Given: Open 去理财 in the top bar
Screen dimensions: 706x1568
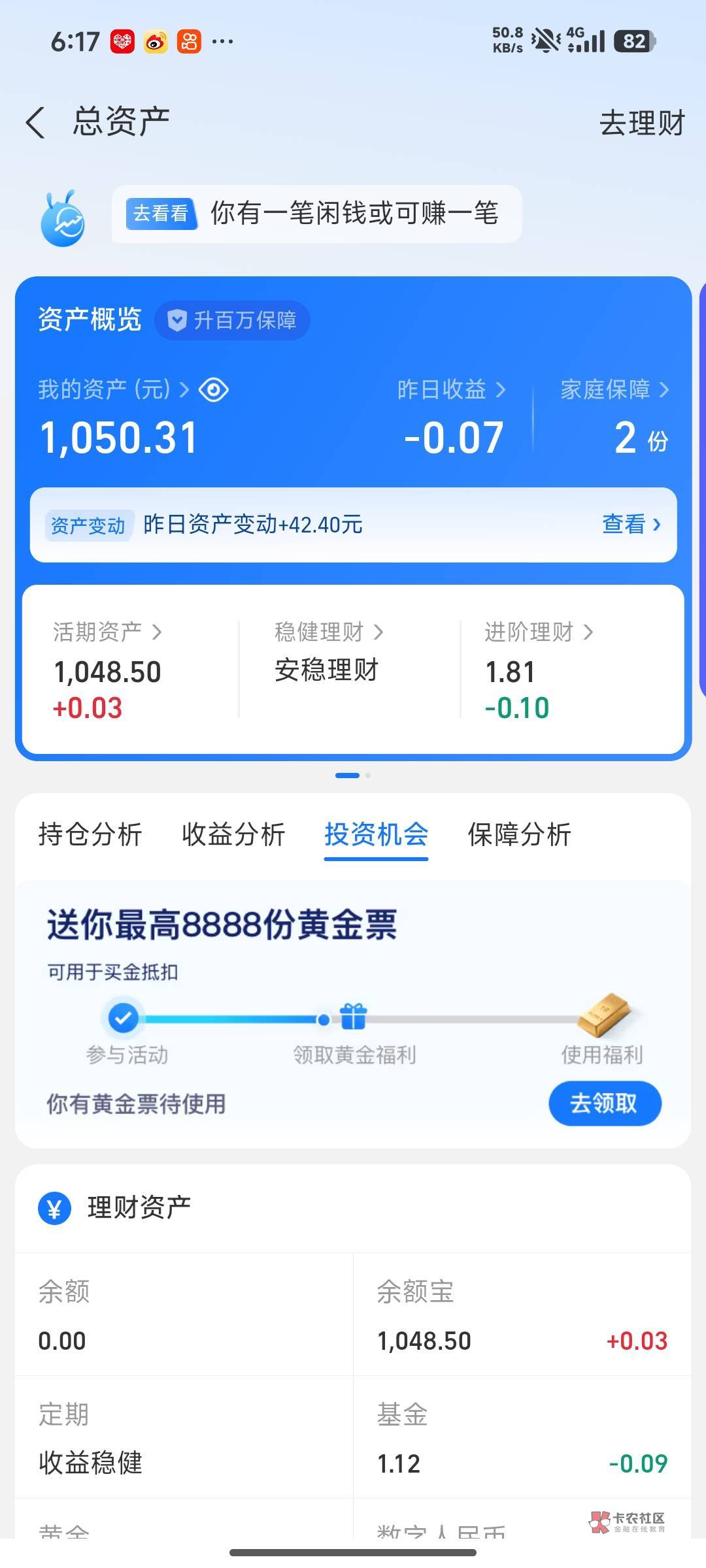Looking at the screenshot, I should 642,123.
